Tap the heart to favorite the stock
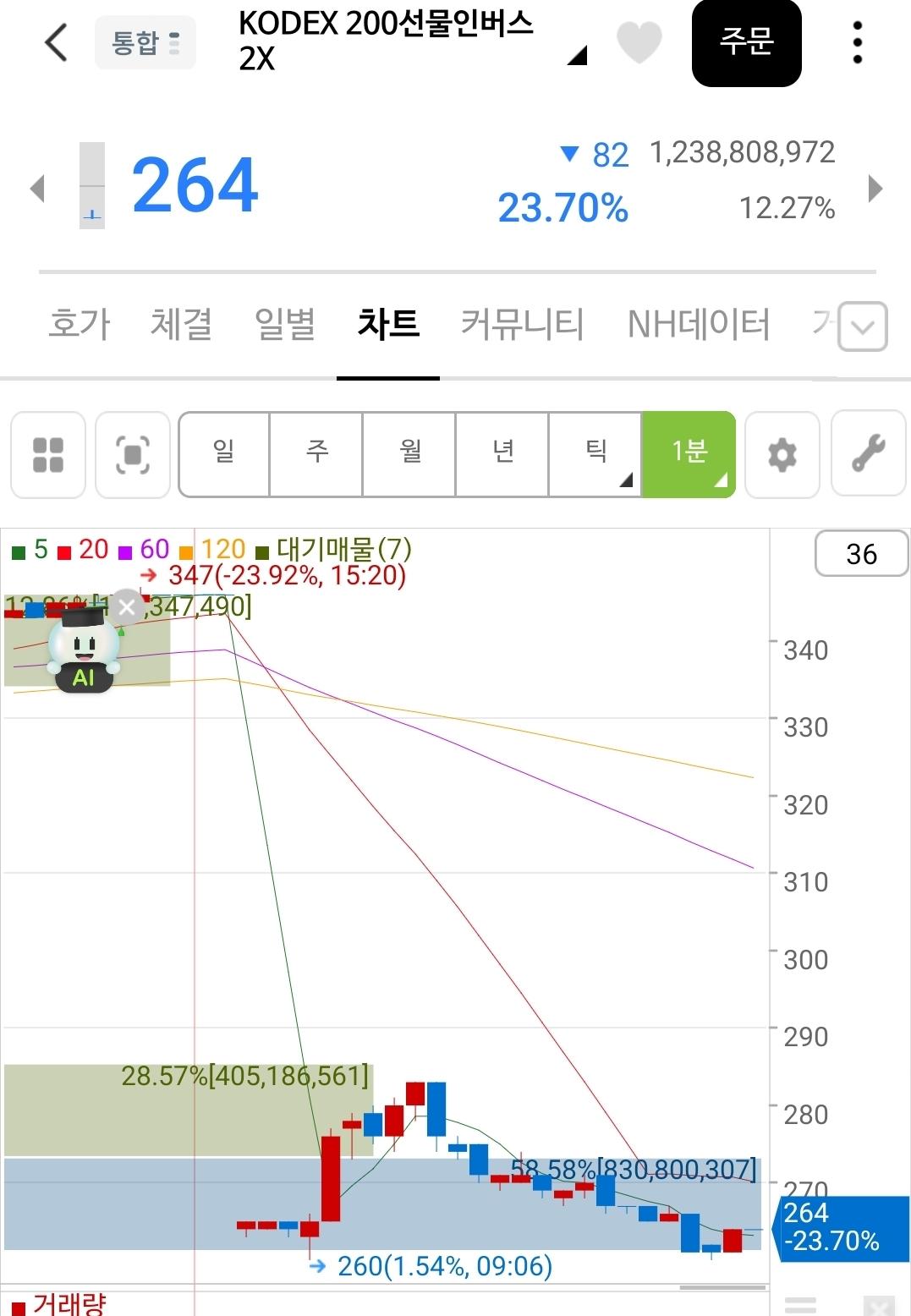This screenshot has height=1316, width=911. coord(639,41)
